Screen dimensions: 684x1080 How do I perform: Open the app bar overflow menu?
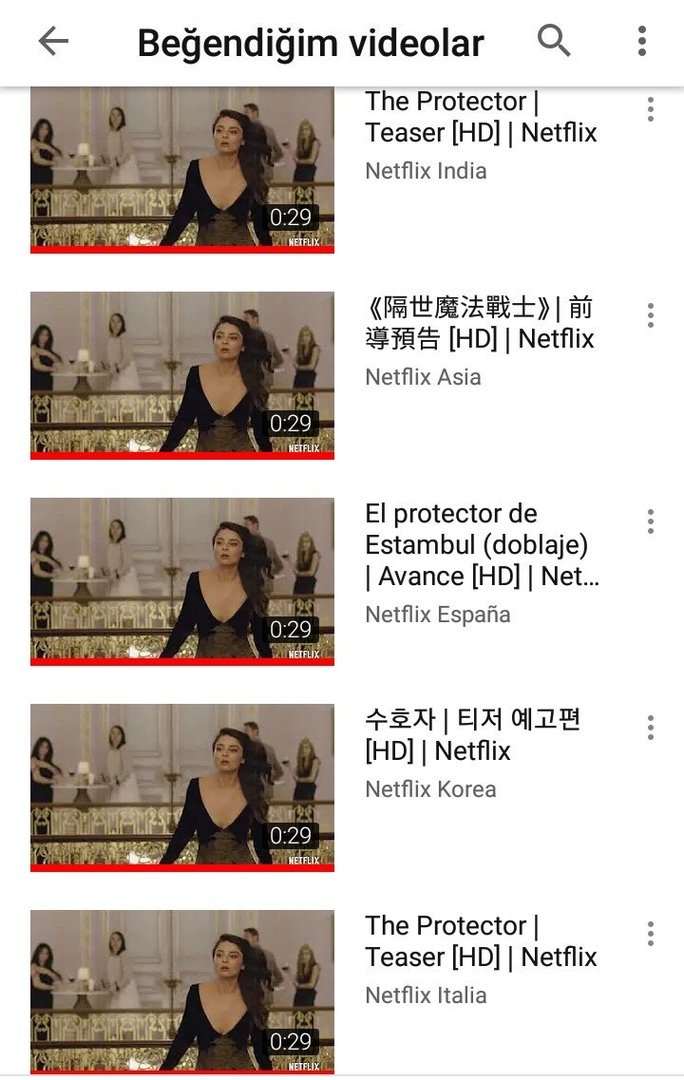coord(642,41)
